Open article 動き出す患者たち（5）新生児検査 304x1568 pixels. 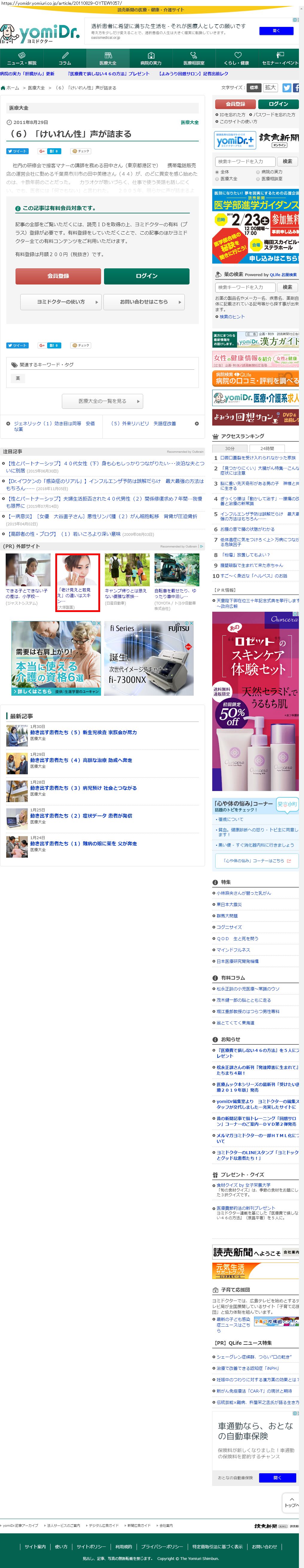[x=83, y=732]
